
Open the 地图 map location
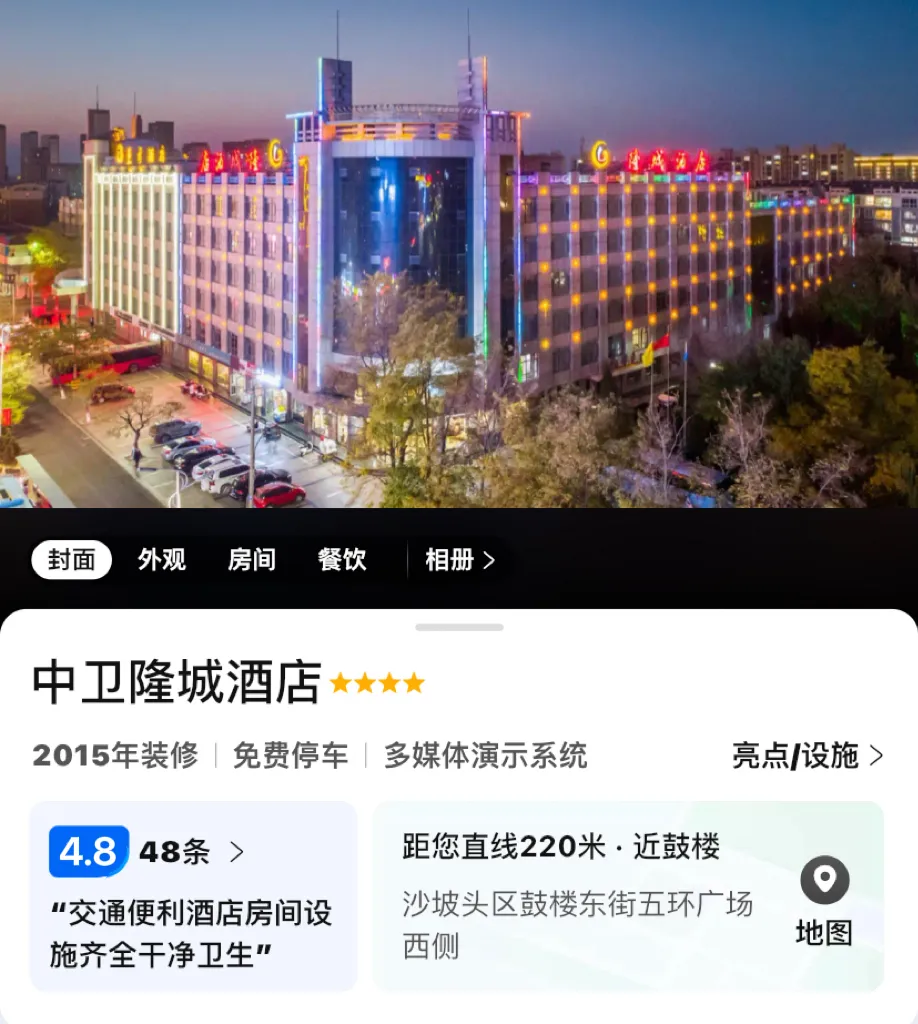[x=824, y=902]
